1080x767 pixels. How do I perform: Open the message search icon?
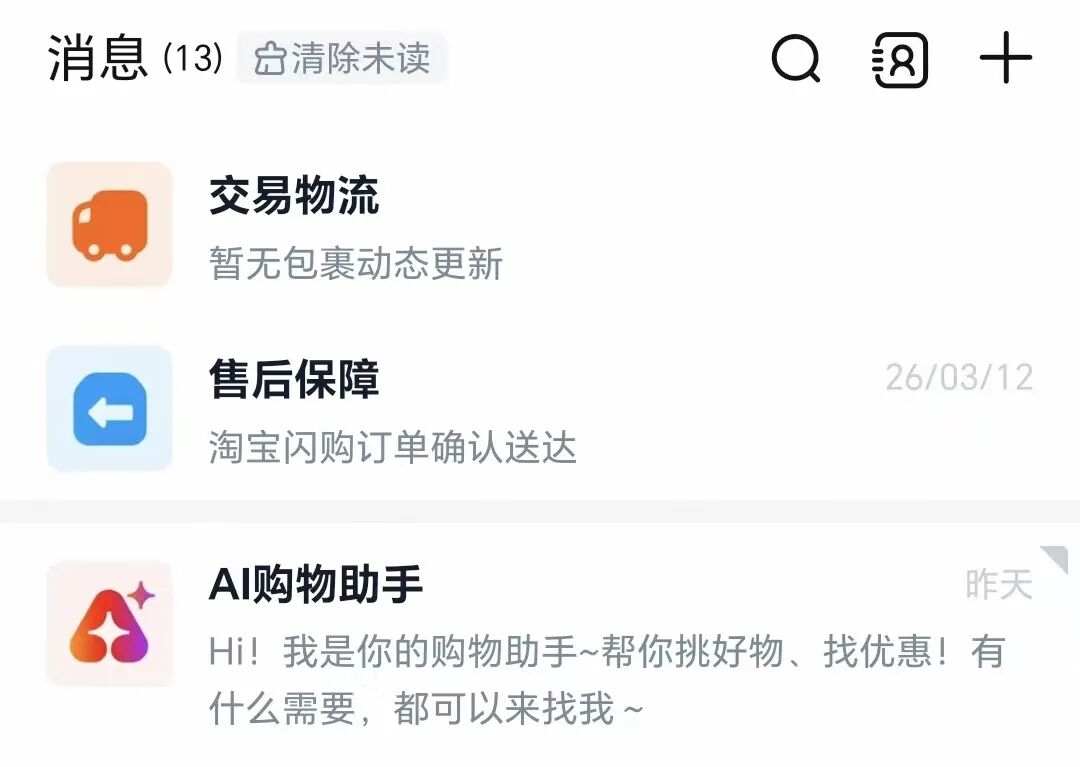tap(796, 59)
